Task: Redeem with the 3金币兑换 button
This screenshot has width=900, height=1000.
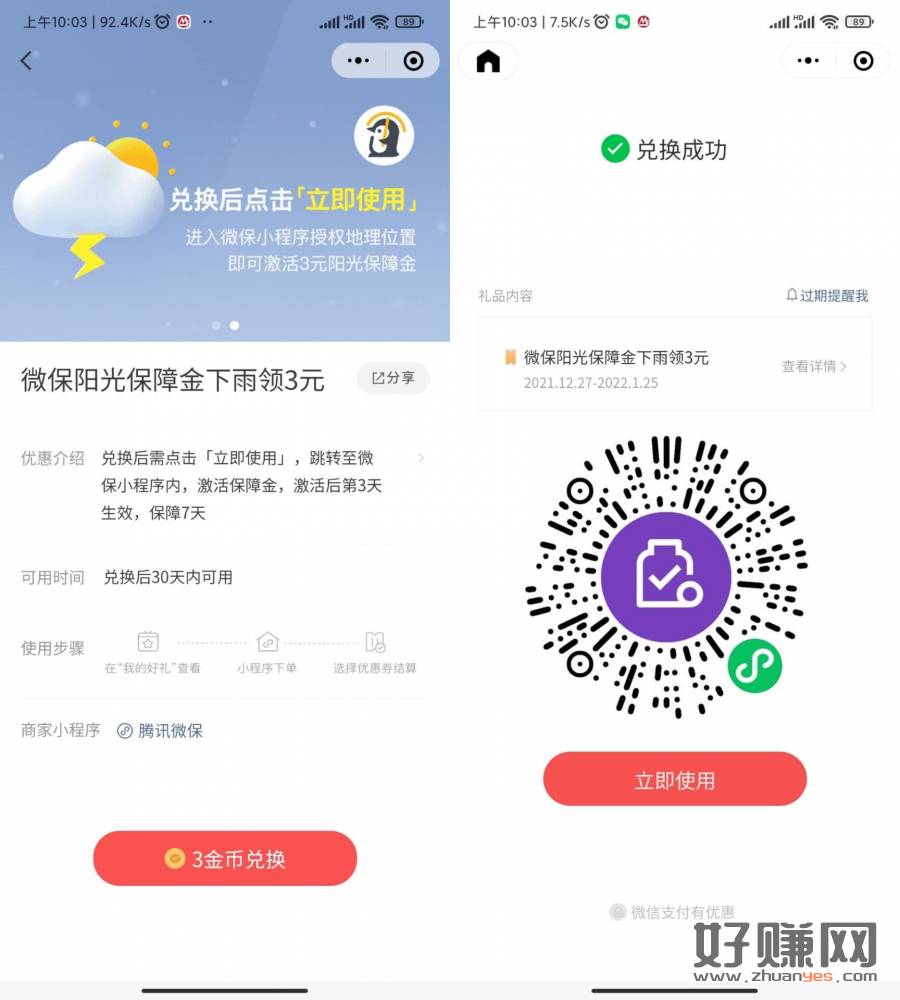Action: 225,859
